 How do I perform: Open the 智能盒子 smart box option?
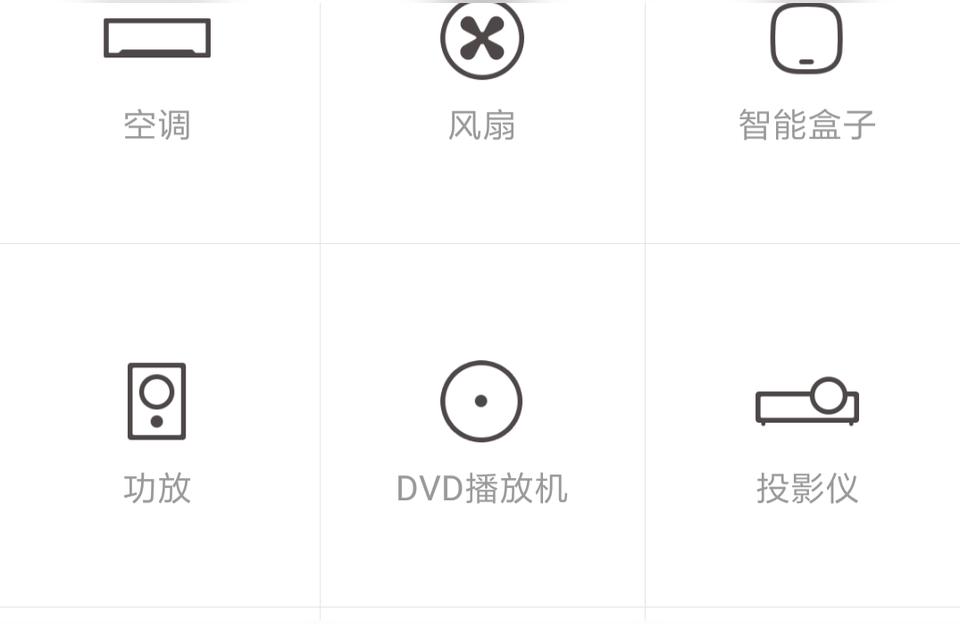(806, 80)
